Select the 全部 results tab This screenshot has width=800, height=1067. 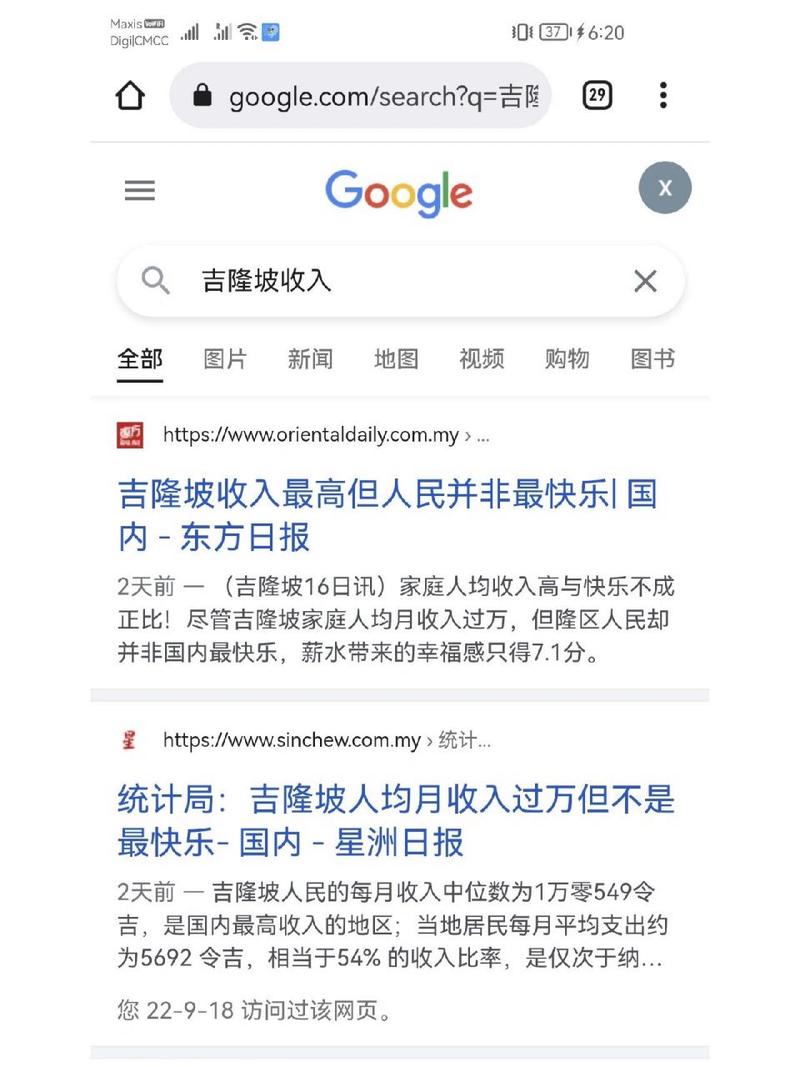[x=140, y=359]
